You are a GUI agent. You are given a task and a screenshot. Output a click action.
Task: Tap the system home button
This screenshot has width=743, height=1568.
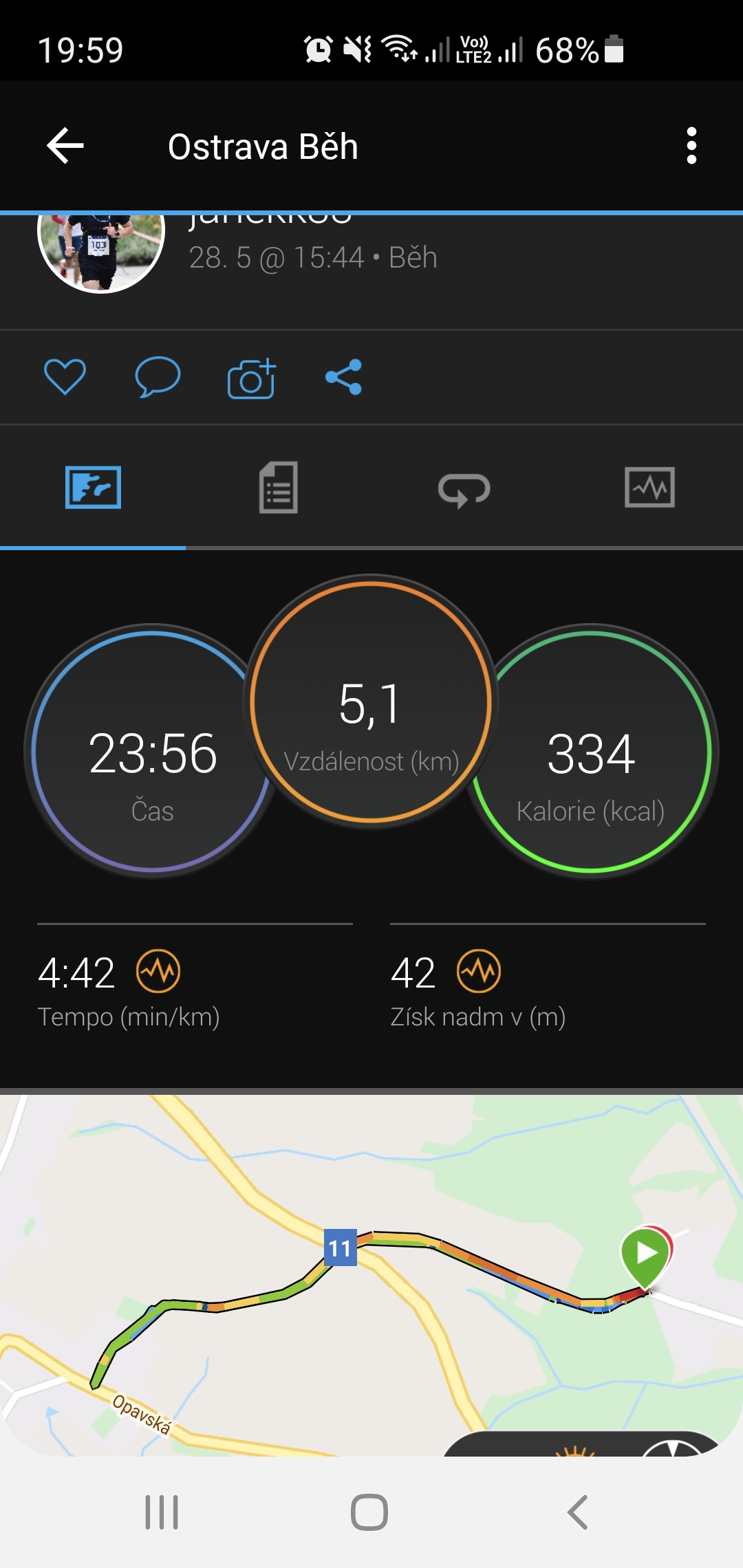[x=369, y=1512]
